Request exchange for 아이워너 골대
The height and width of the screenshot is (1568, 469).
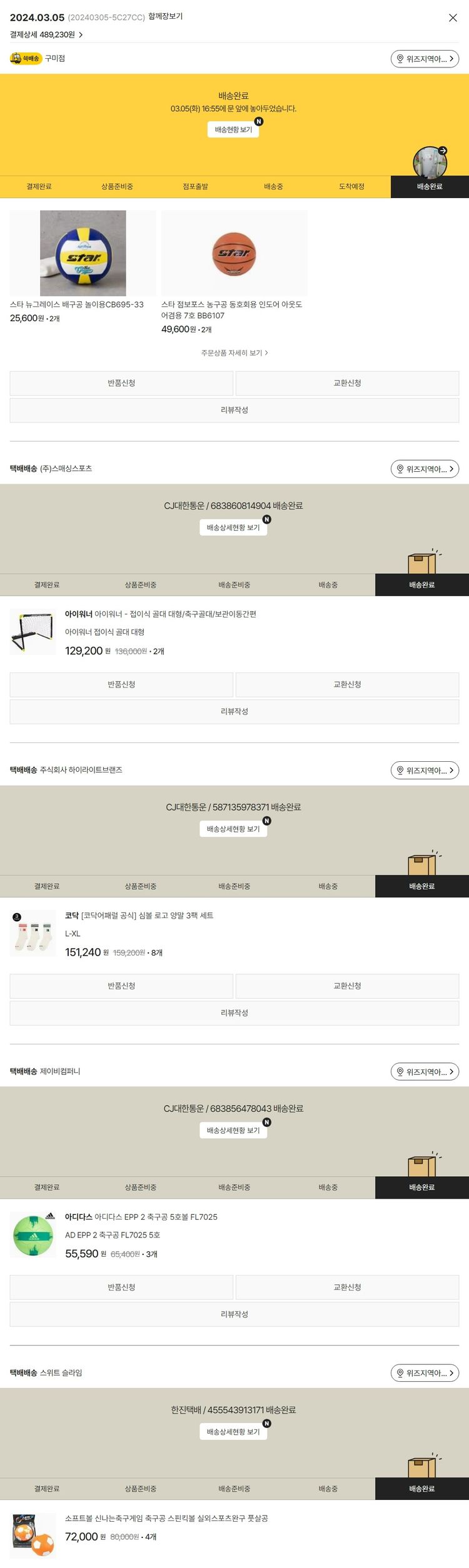click(347, 684)
